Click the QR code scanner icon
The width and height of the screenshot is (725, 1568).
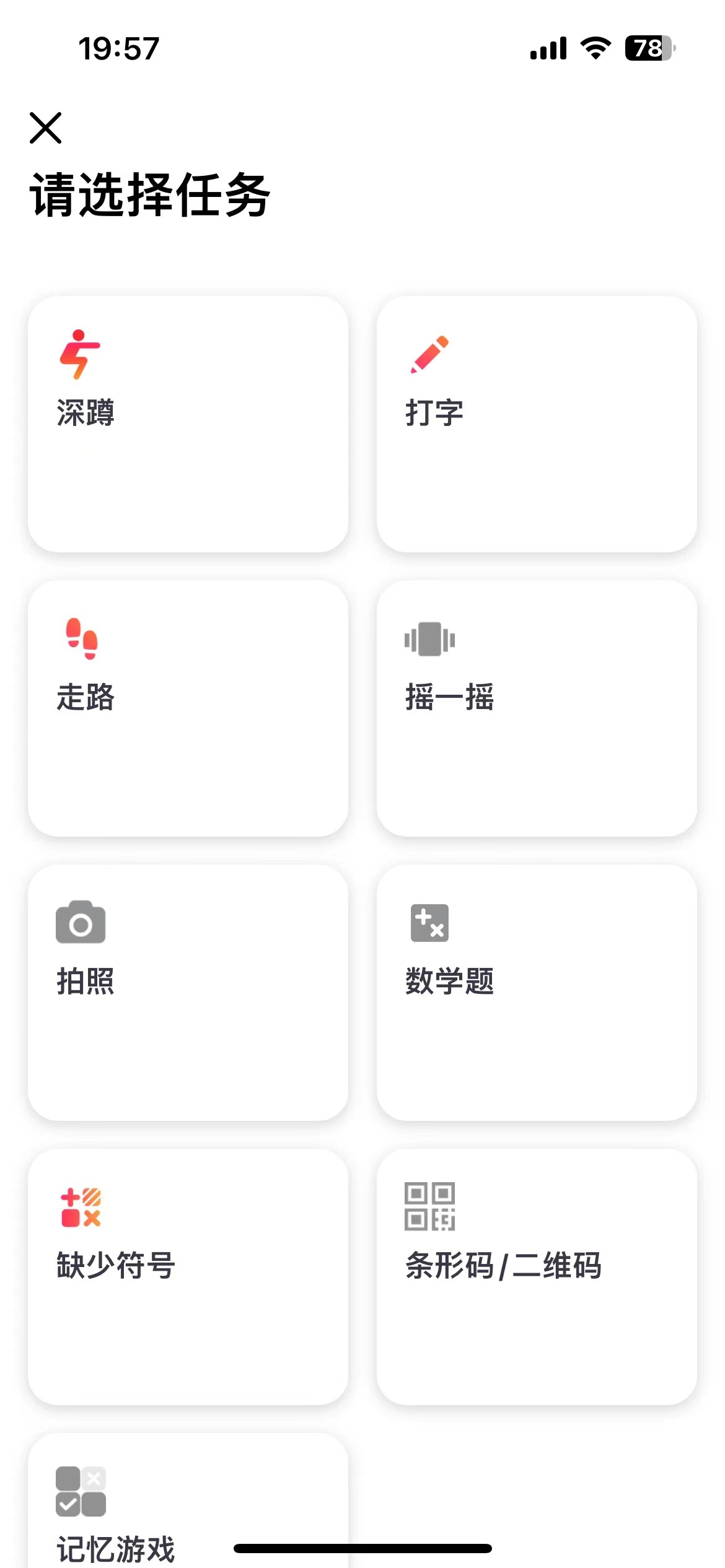pos(429,1209)
